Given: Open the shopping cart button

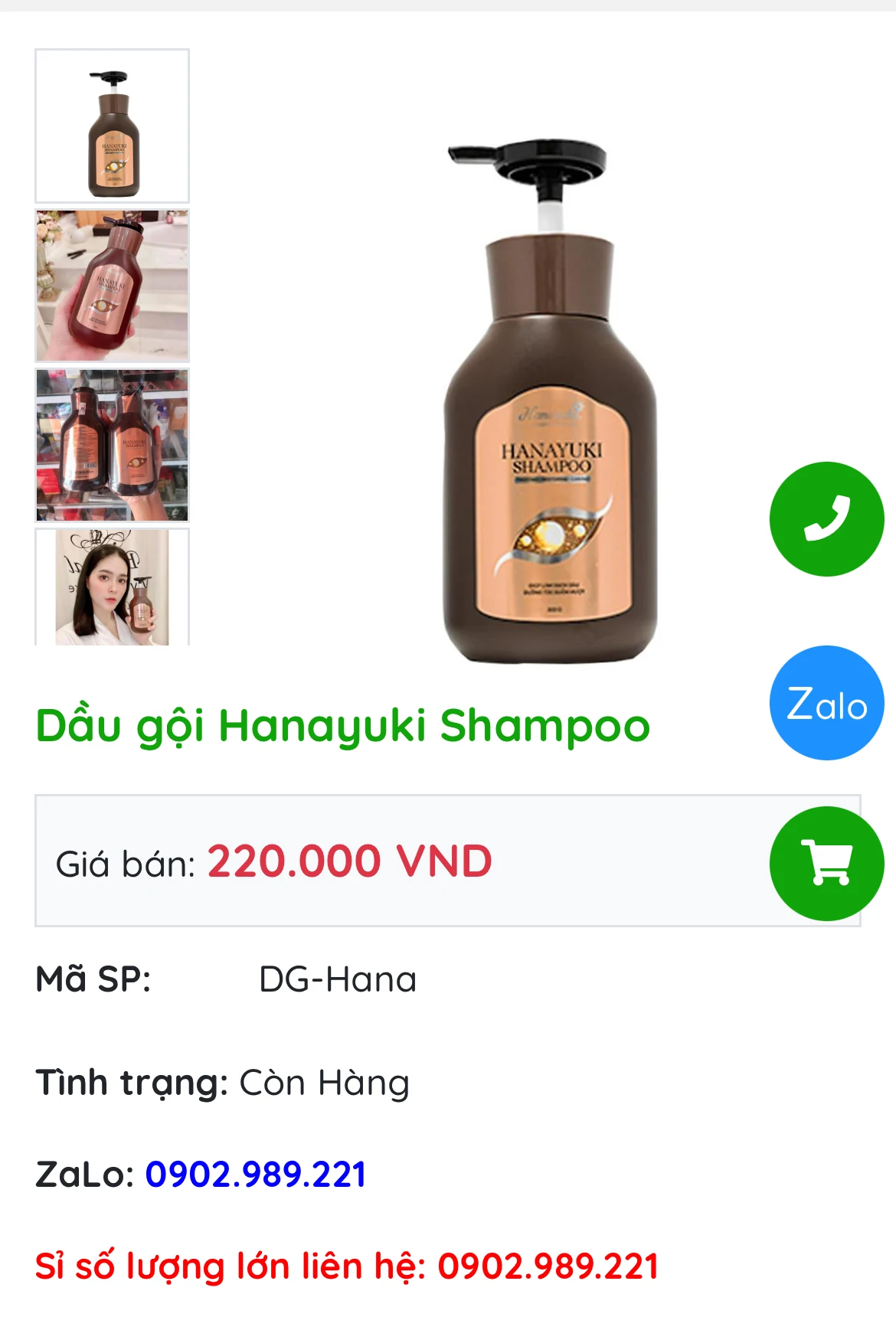Looking at the screenshot, I should point(826,864).
